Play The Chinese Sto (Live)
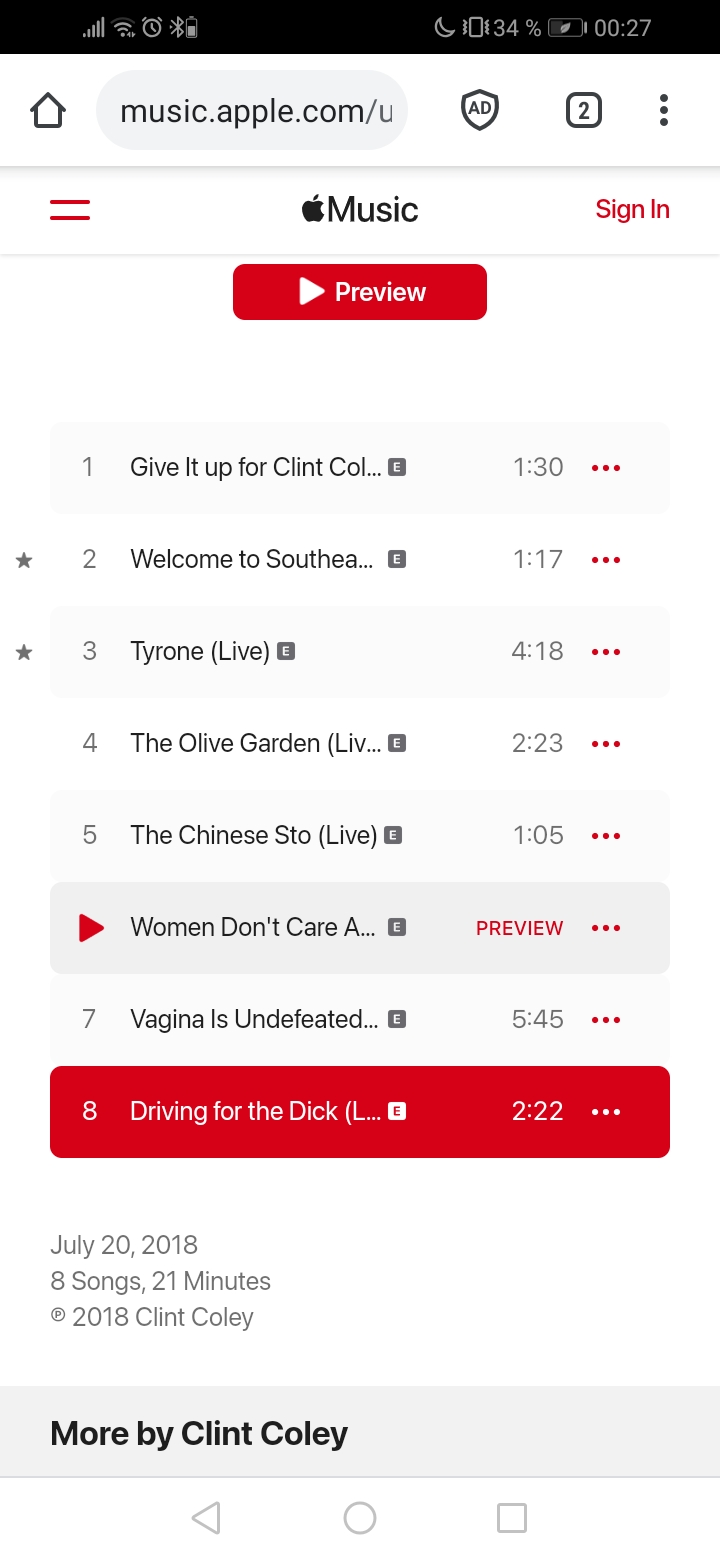The height and width of the screenshot is (1560, 720). (254, 836)
